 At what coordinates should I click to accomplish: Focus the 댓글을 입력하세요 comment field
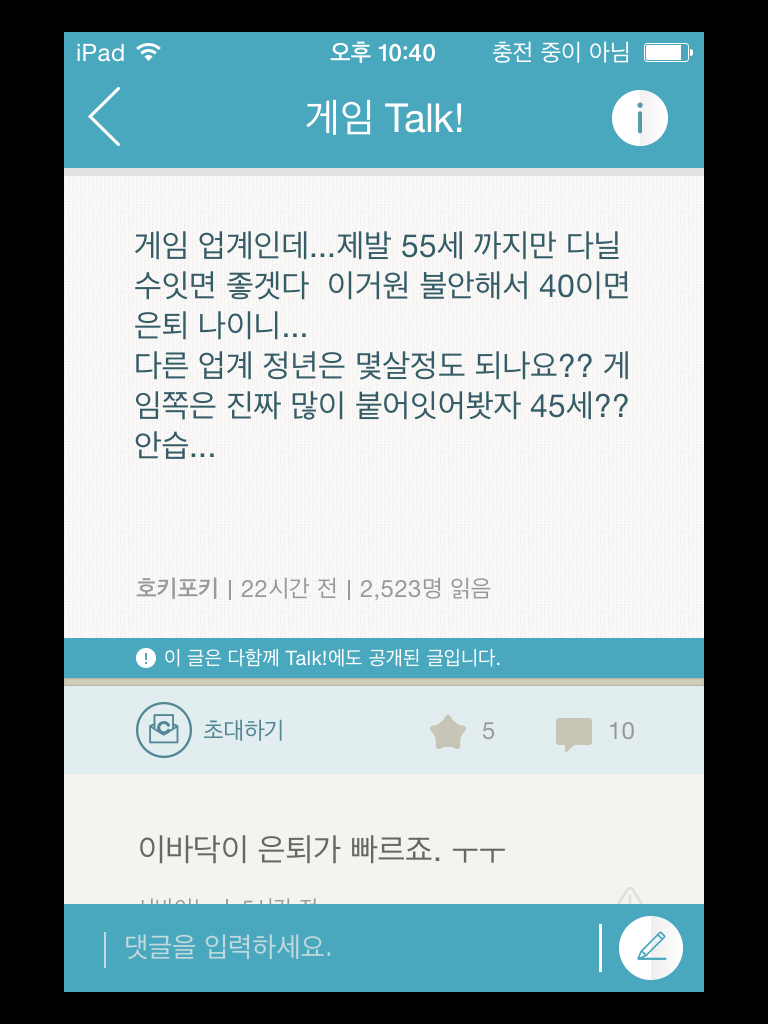coord(350,947)
